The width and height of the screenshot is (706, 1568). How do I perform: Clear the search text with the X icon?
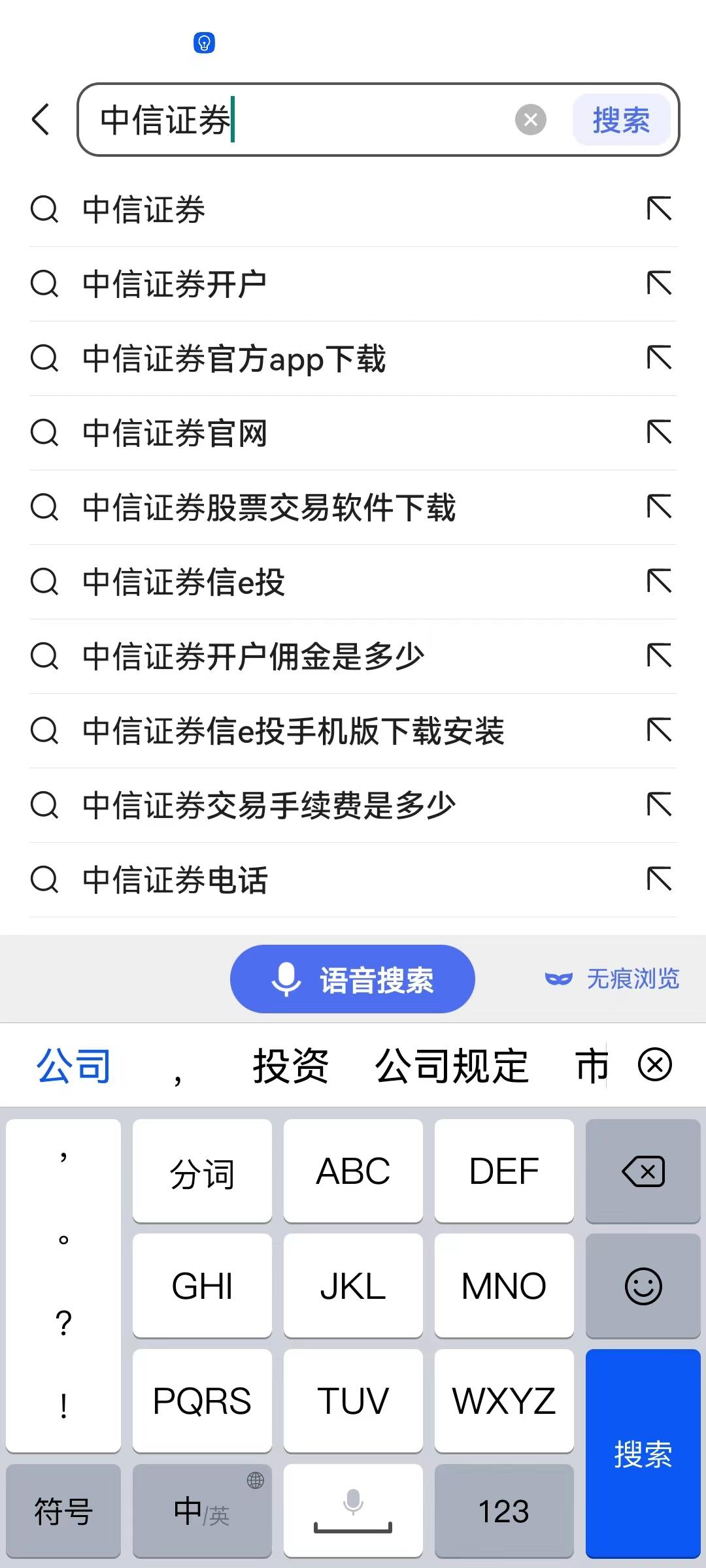[530, 120]
